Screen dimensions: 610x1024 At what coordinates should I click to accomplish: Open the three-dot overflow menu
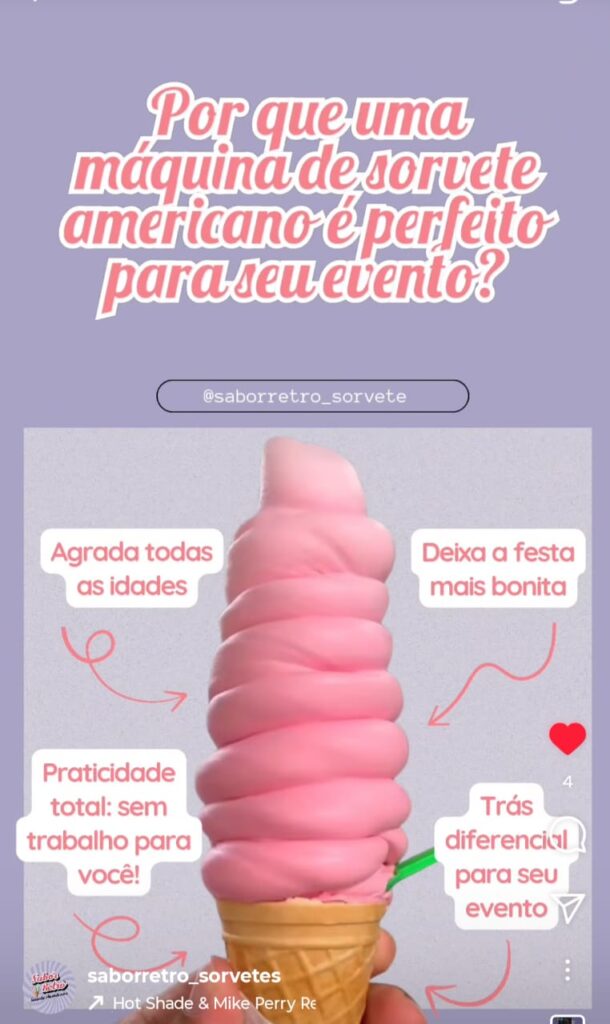pos(568,969)
